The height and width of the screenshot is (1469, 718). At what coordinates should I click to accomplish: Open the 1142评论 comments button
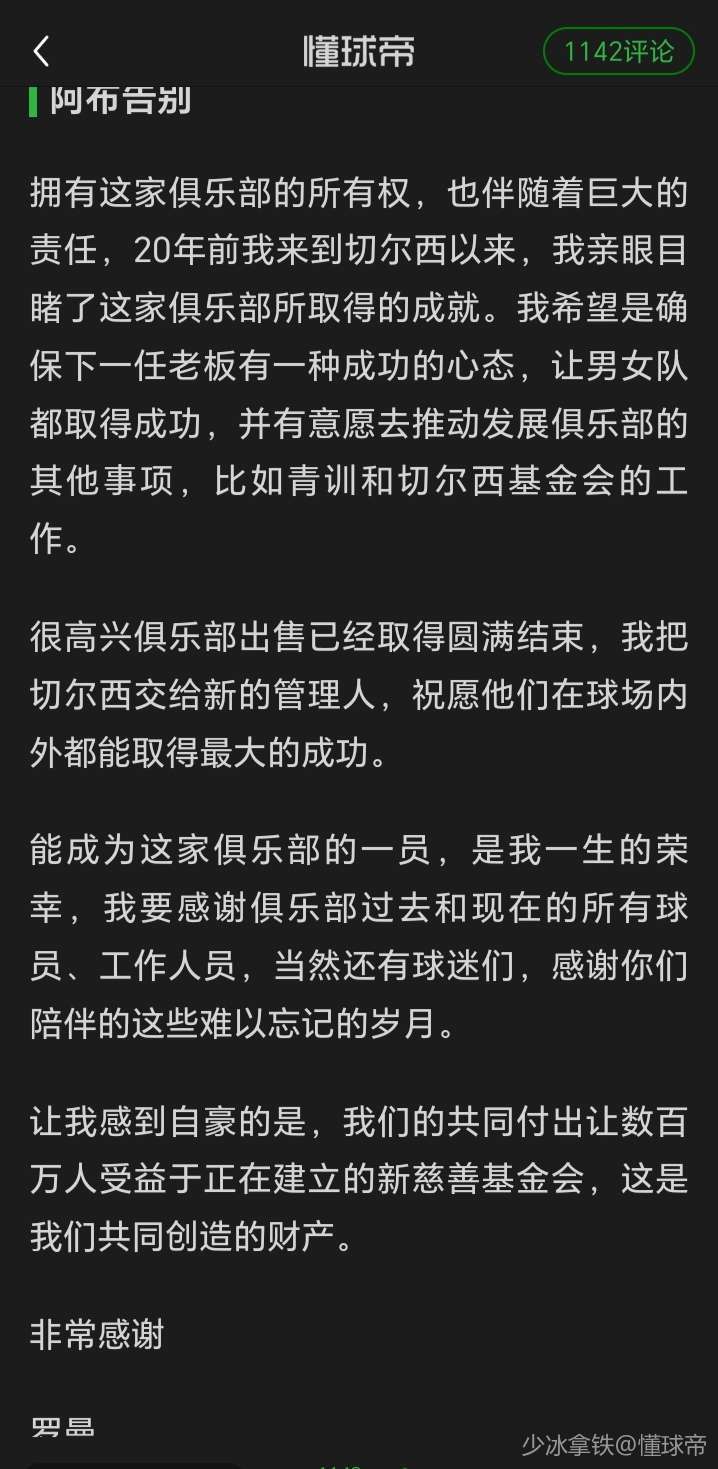click(x=618, y=51)
